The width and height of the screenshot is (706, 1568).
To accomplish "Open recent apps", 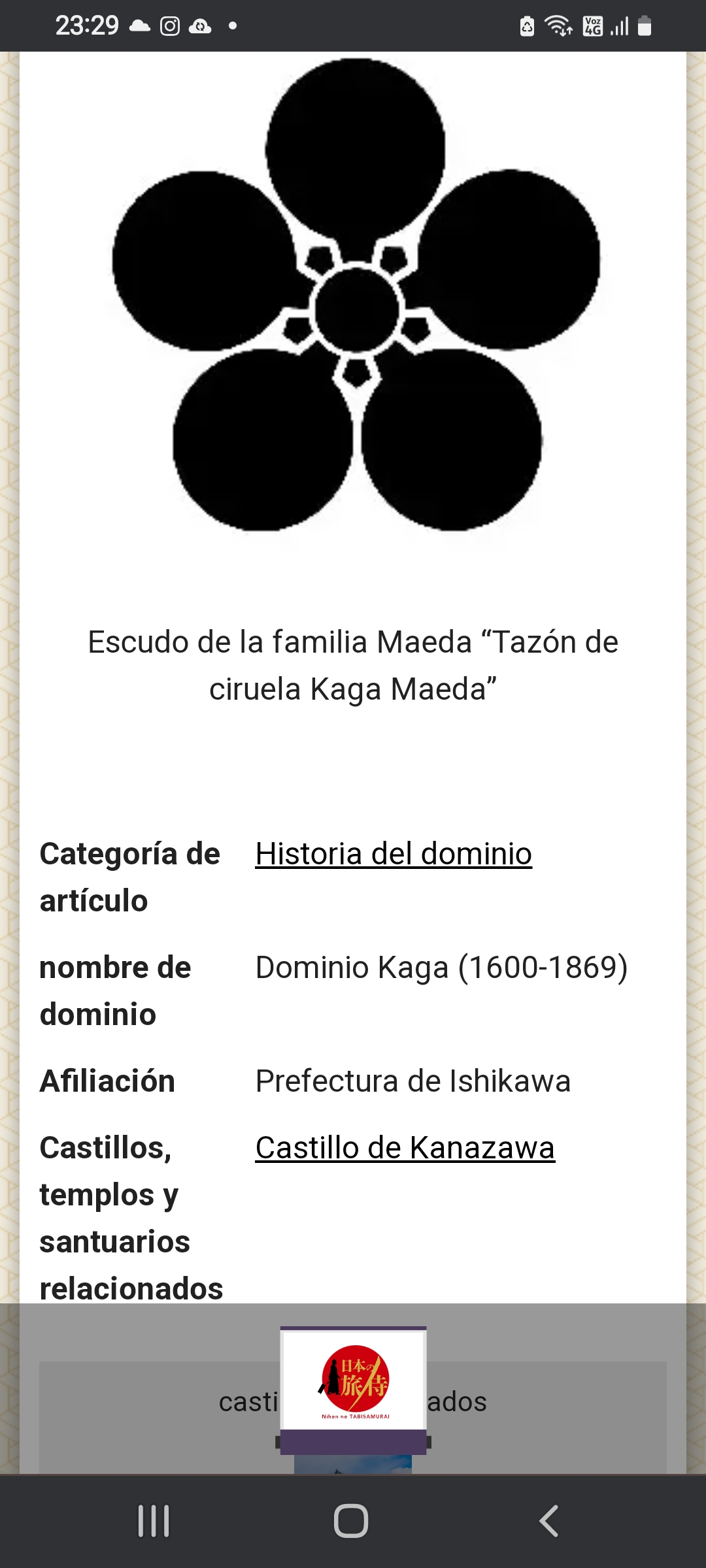I will tap(154, 1521).
